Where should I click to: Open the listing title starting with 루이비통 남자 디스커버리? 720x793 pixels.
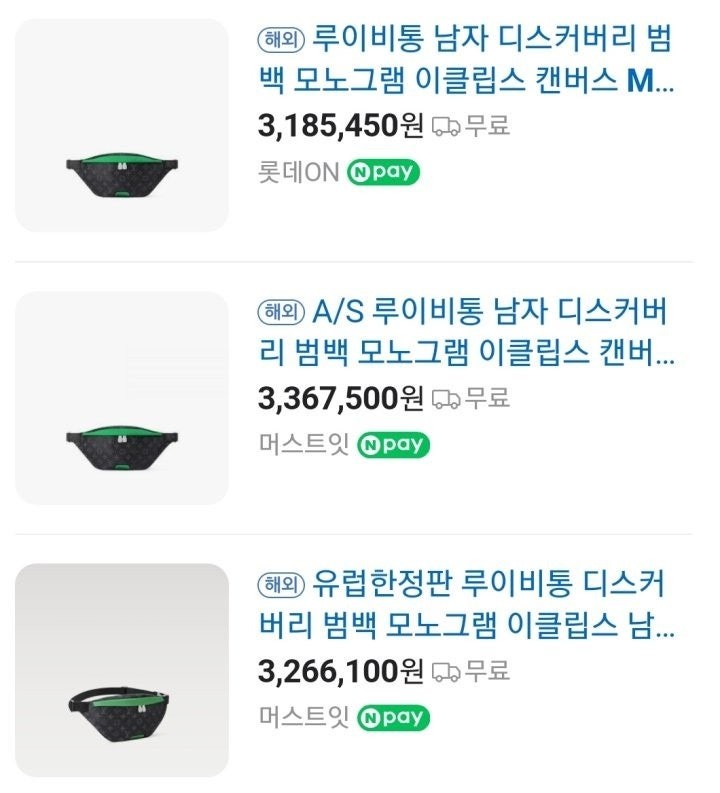(x=466, y=60)
